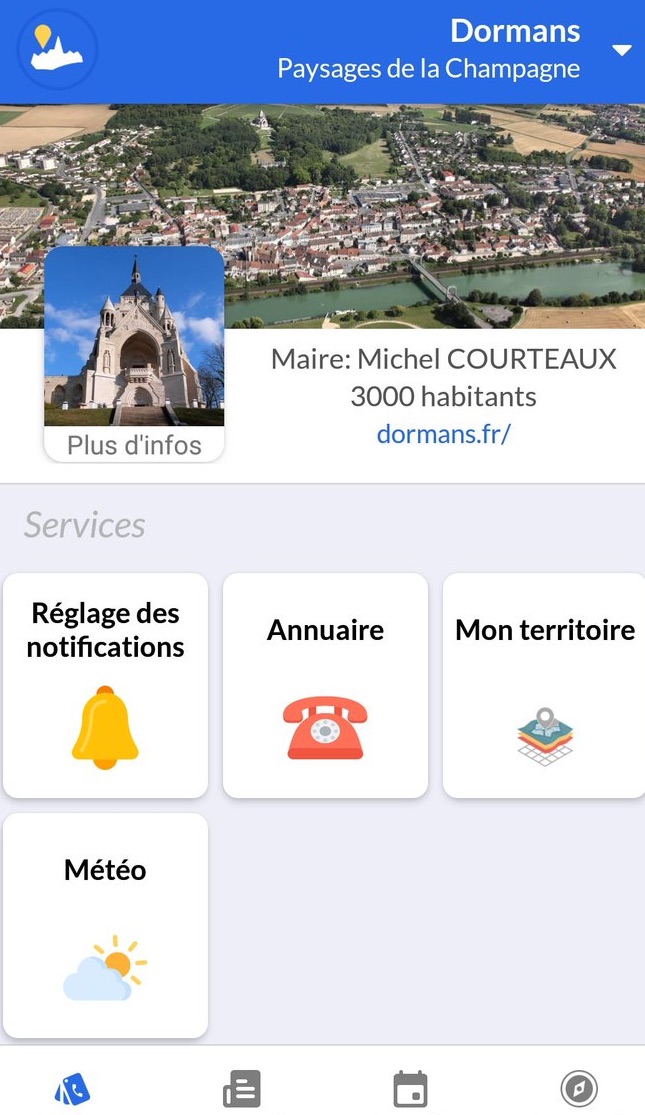The height and width of the screenshot is (1115, 645).
Task: Check the Météo weather card
Action: pos(105,925)
